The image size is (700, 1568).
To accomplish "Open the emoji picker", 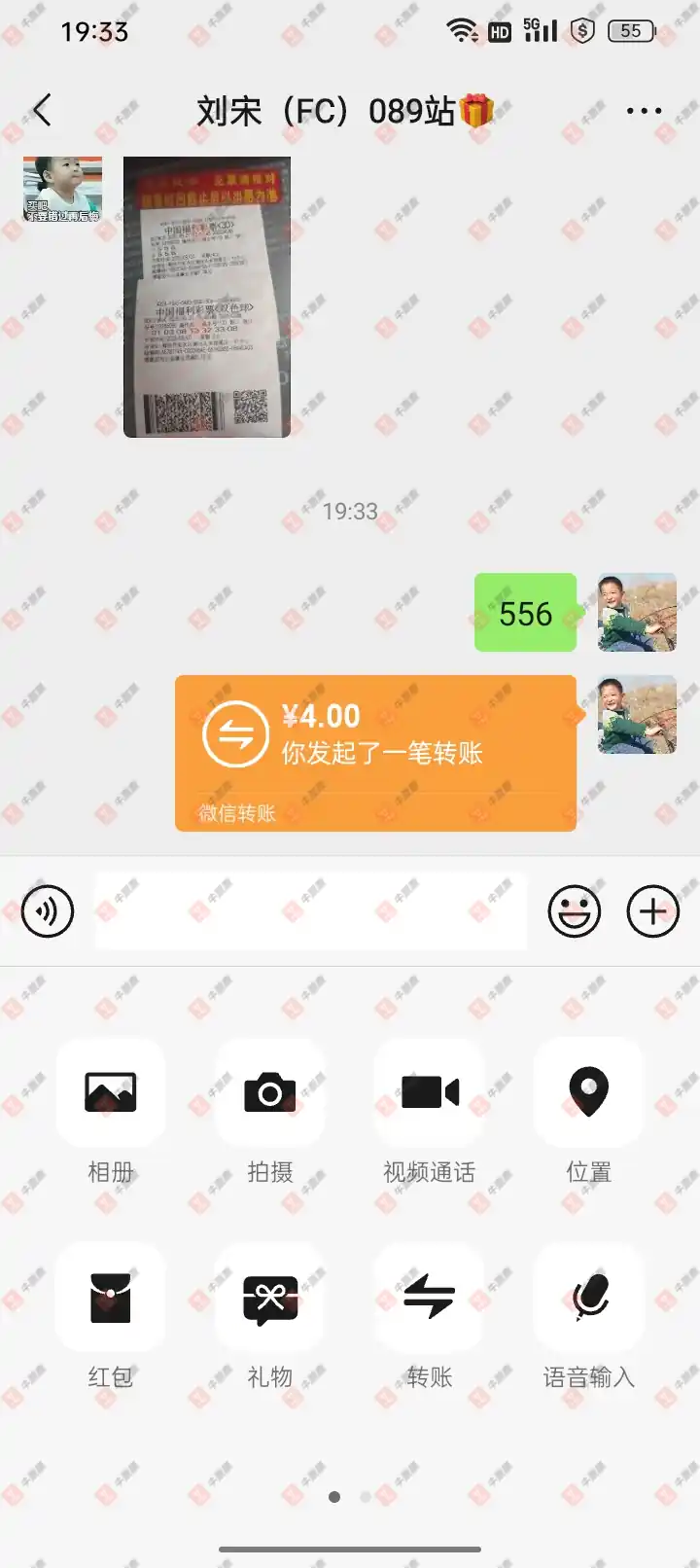I will pyautogui.click(x=575, y=911).
